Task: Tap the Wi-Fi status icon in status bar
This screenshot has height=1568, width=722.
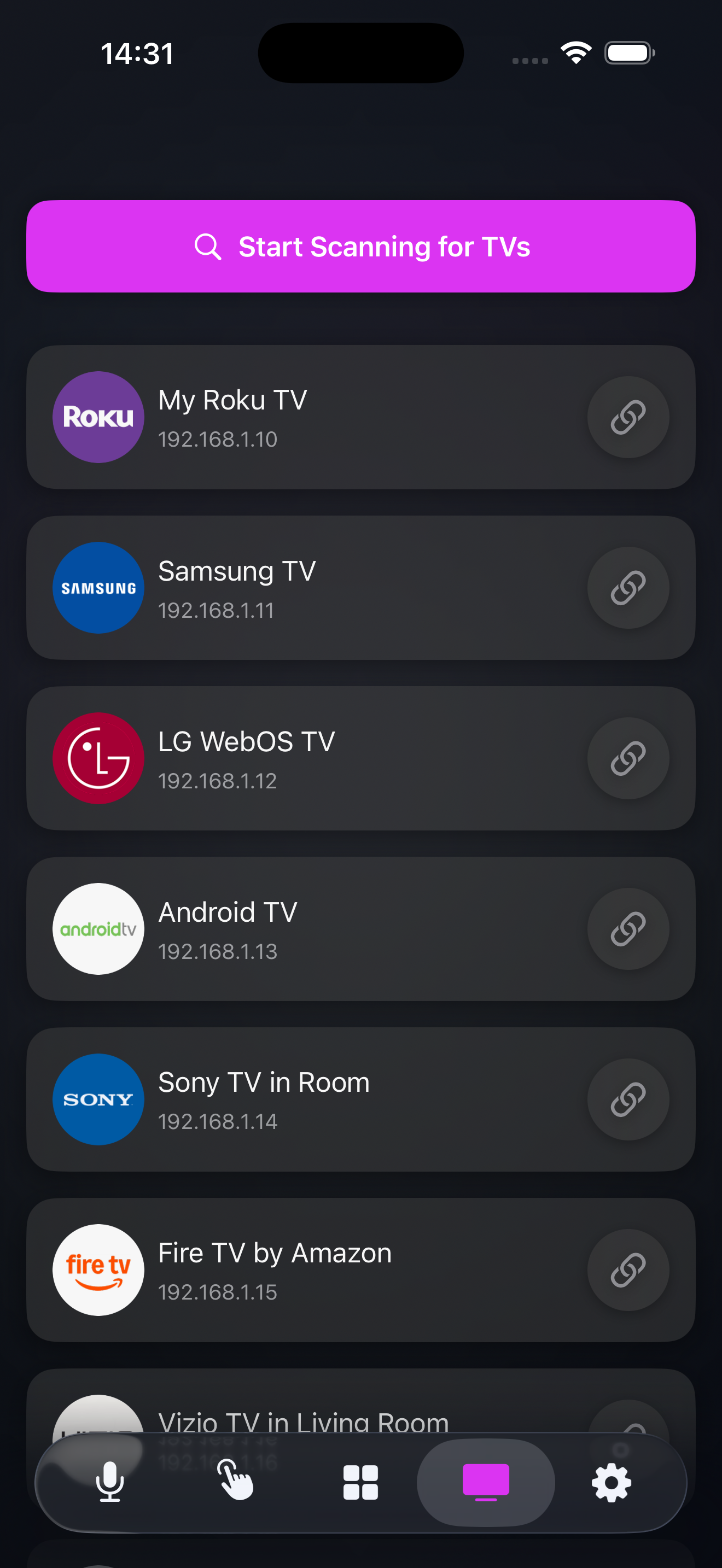Action: (x=575, y=53)
